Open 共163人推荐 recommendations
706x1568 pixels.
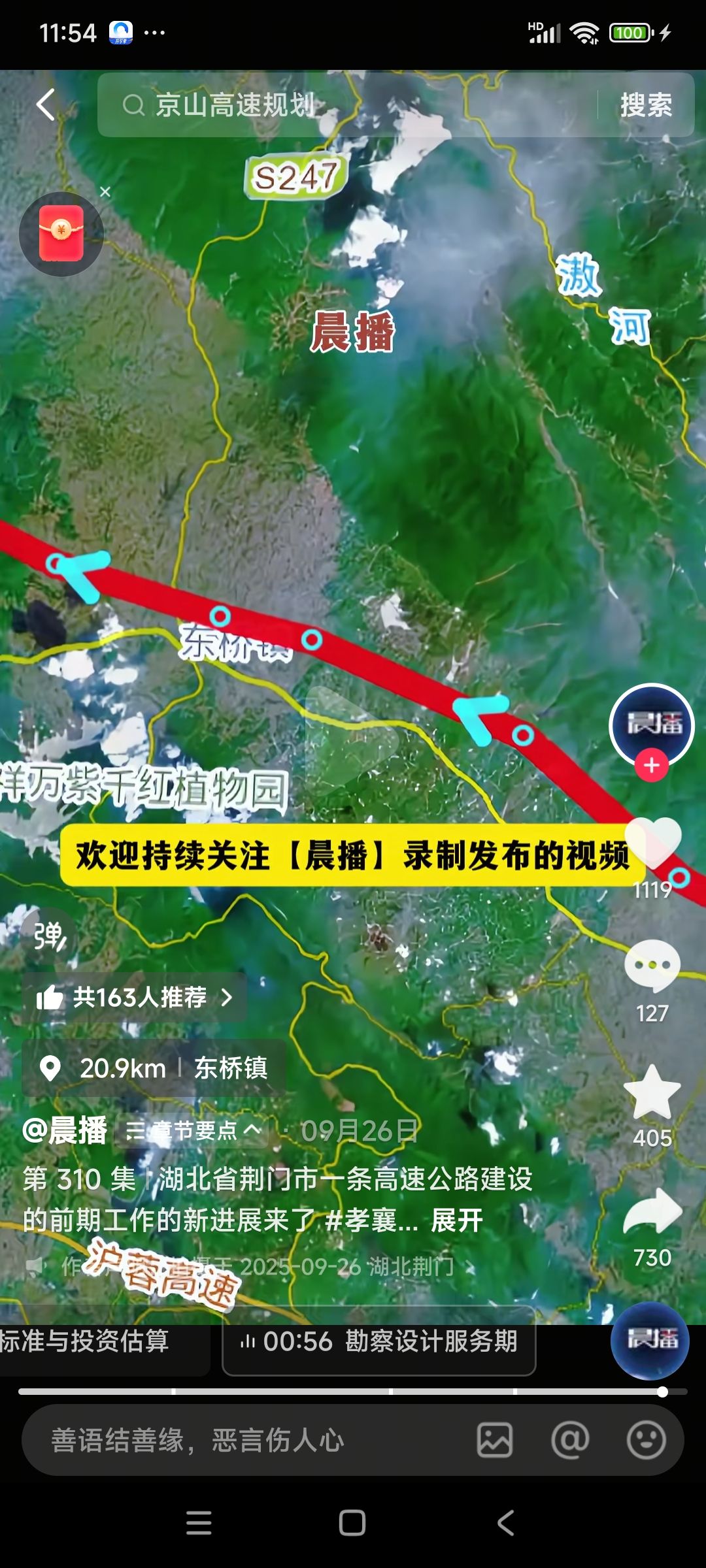tap(135, 998)
